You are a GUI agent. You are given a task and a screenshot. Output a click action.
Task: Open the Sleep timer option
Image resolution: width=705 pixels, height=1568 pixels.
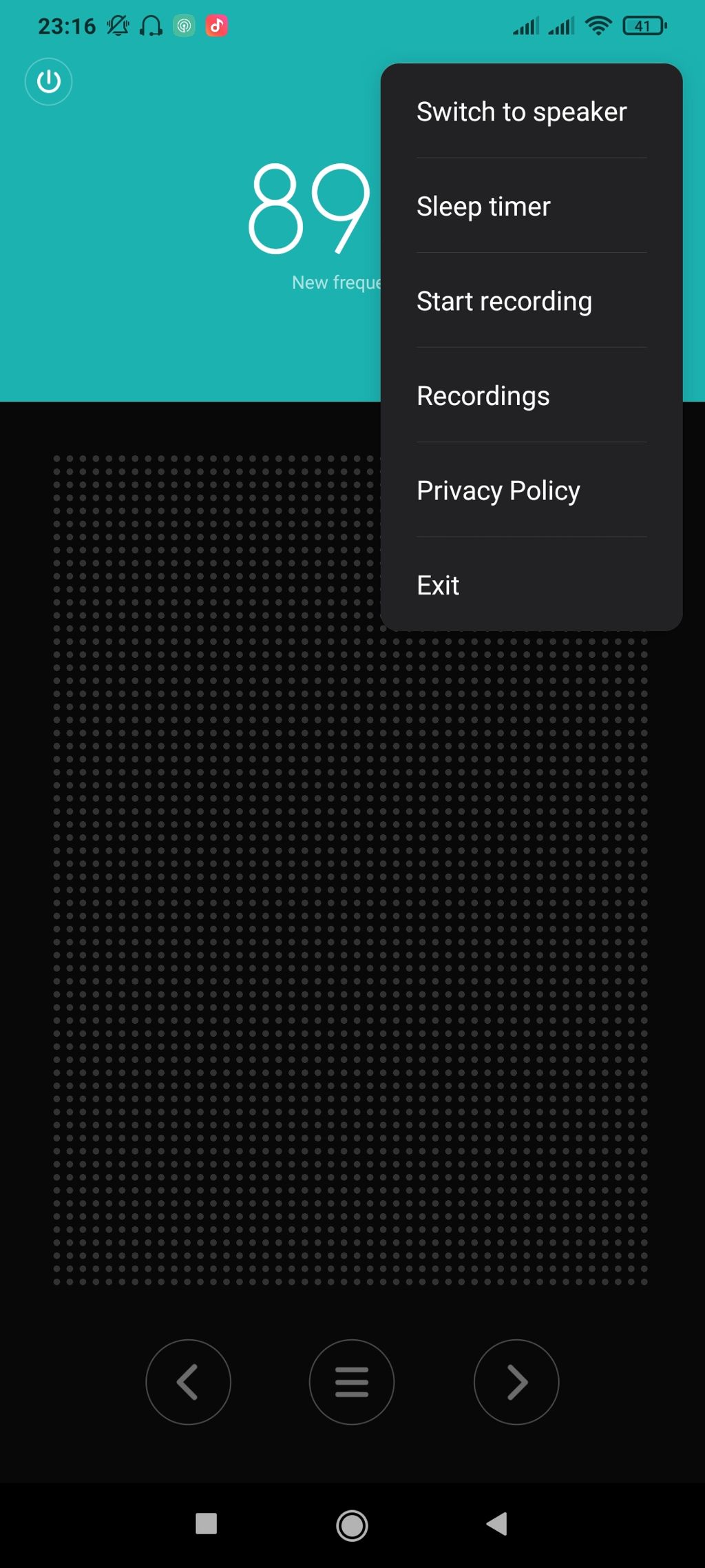[483, 206]
